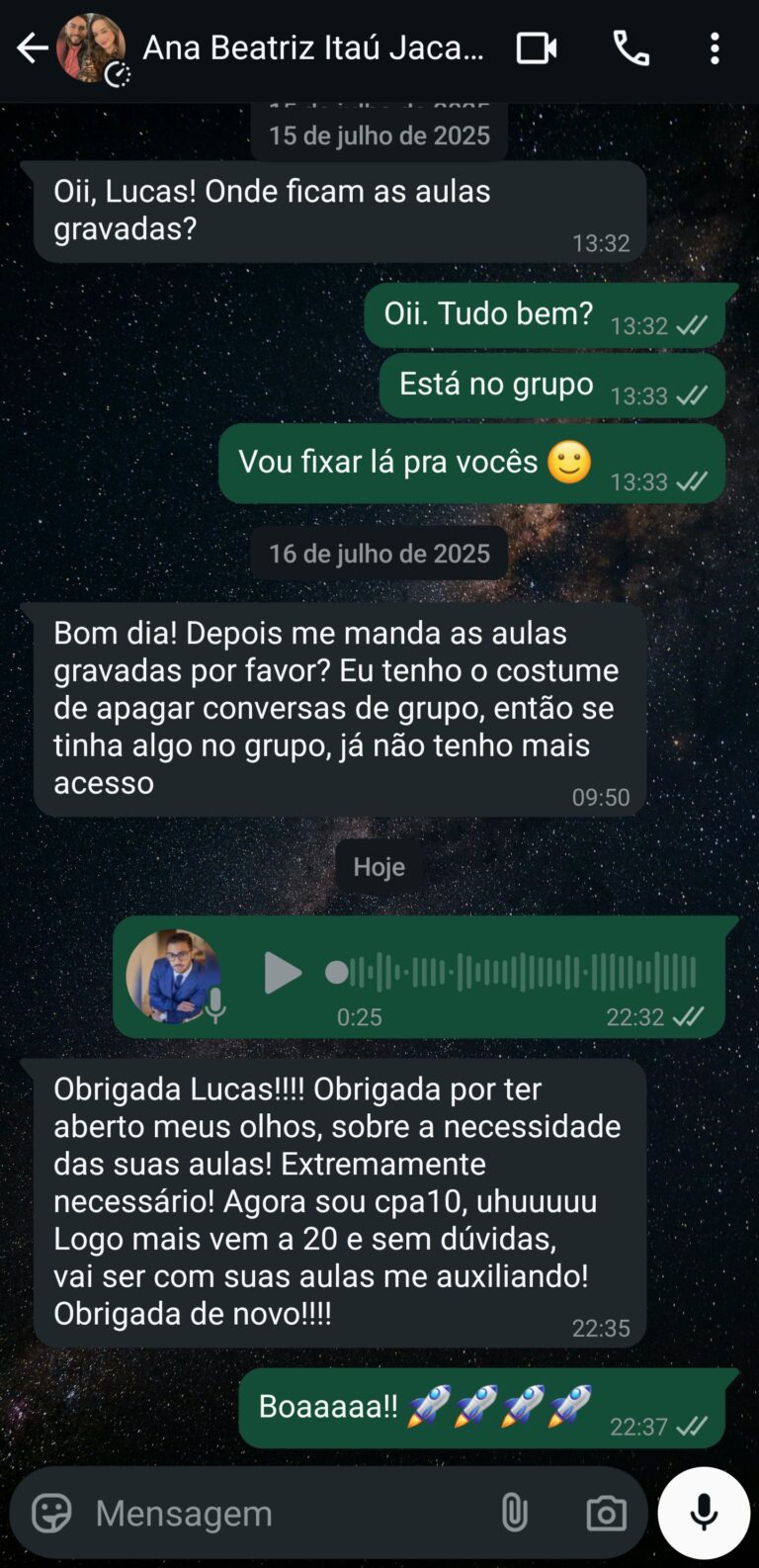Open Ana Beatriz's profile picture
The width and height of the screenshot is (759, 1568).
point(91,47)
